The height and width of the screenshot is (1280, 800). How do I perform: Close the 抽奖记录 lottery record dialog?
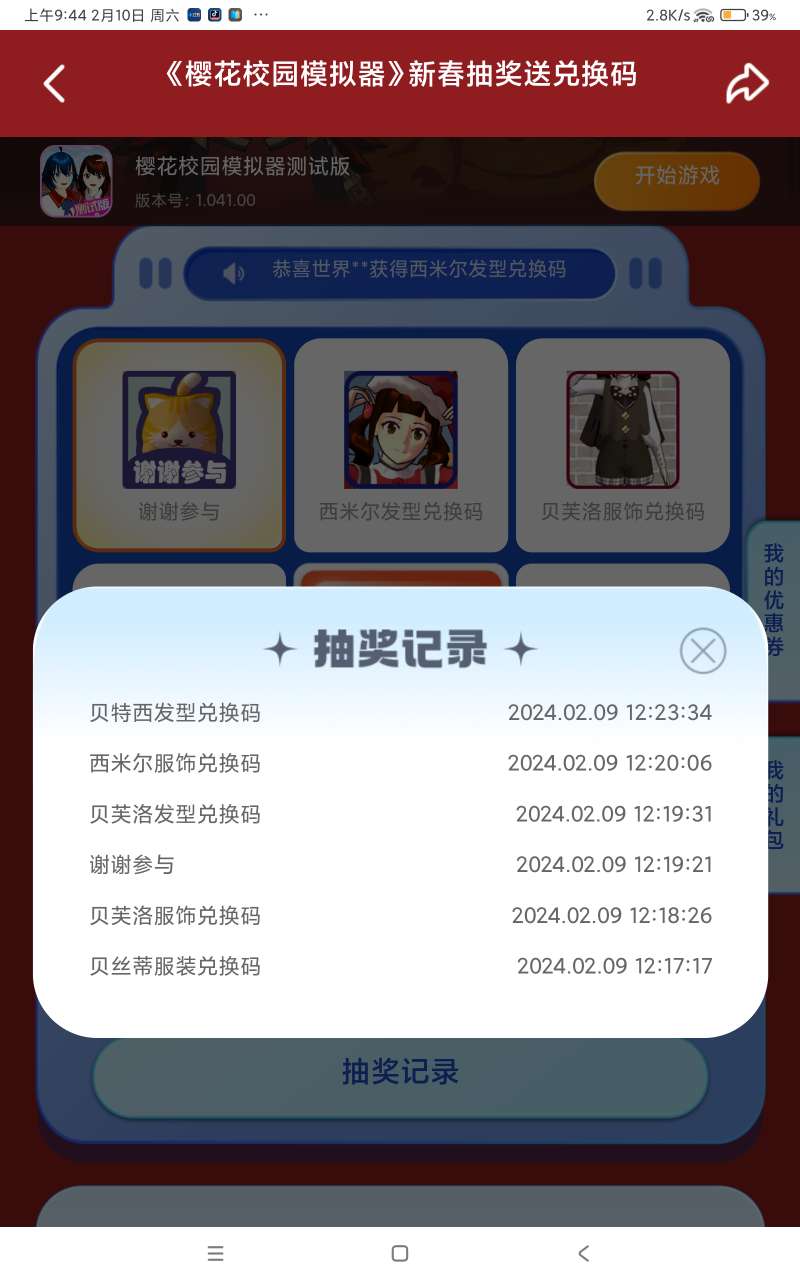703,651
